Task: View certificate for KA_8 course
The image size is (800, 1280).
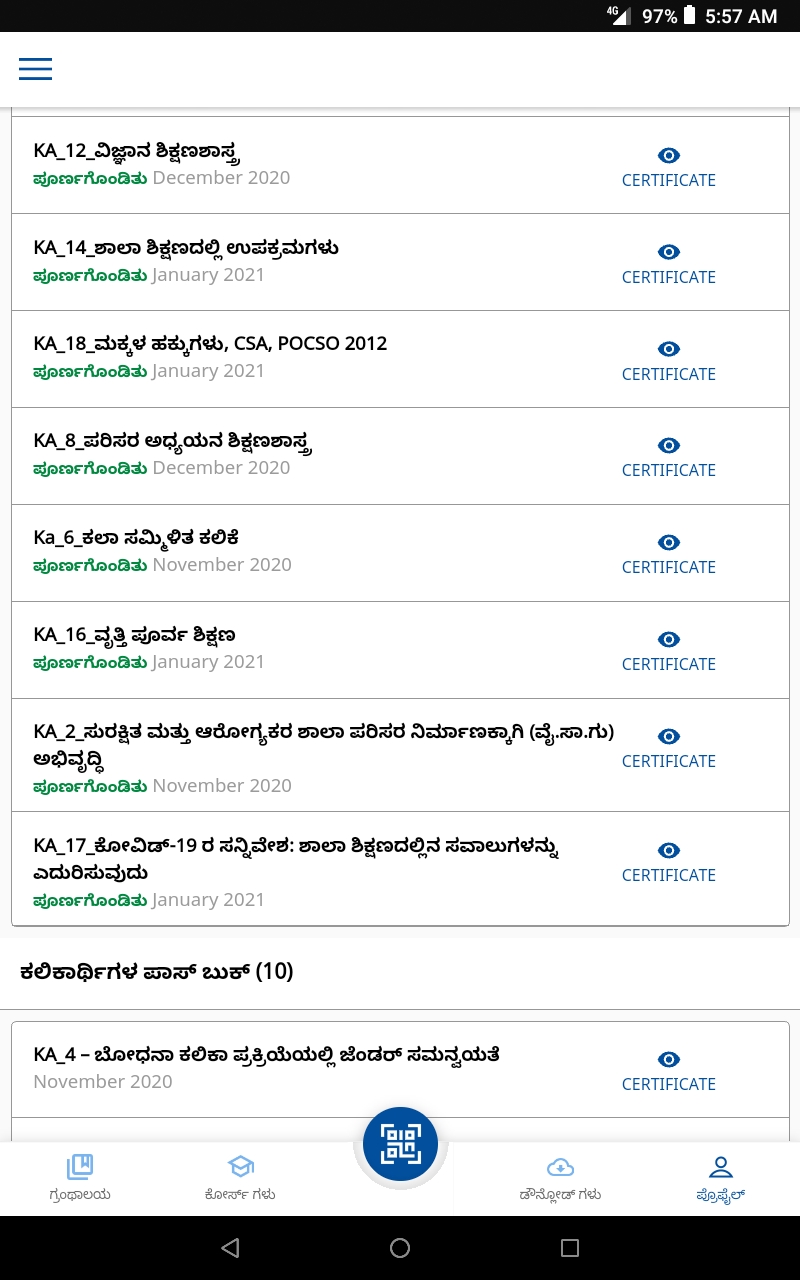Action: tap(669, 458)
